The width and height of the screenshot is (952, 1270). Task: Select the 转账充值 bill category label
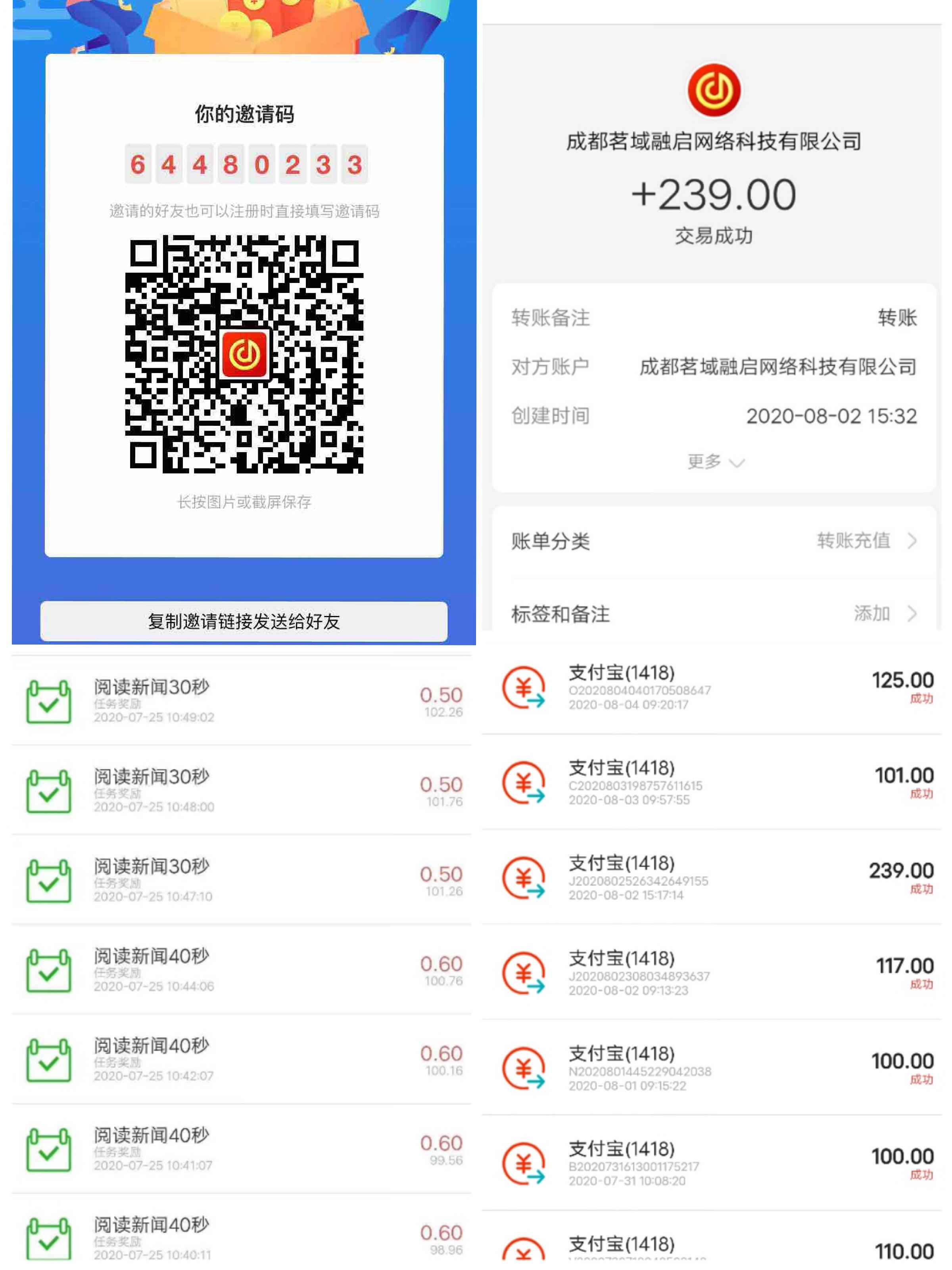click(x=853, y=540)
